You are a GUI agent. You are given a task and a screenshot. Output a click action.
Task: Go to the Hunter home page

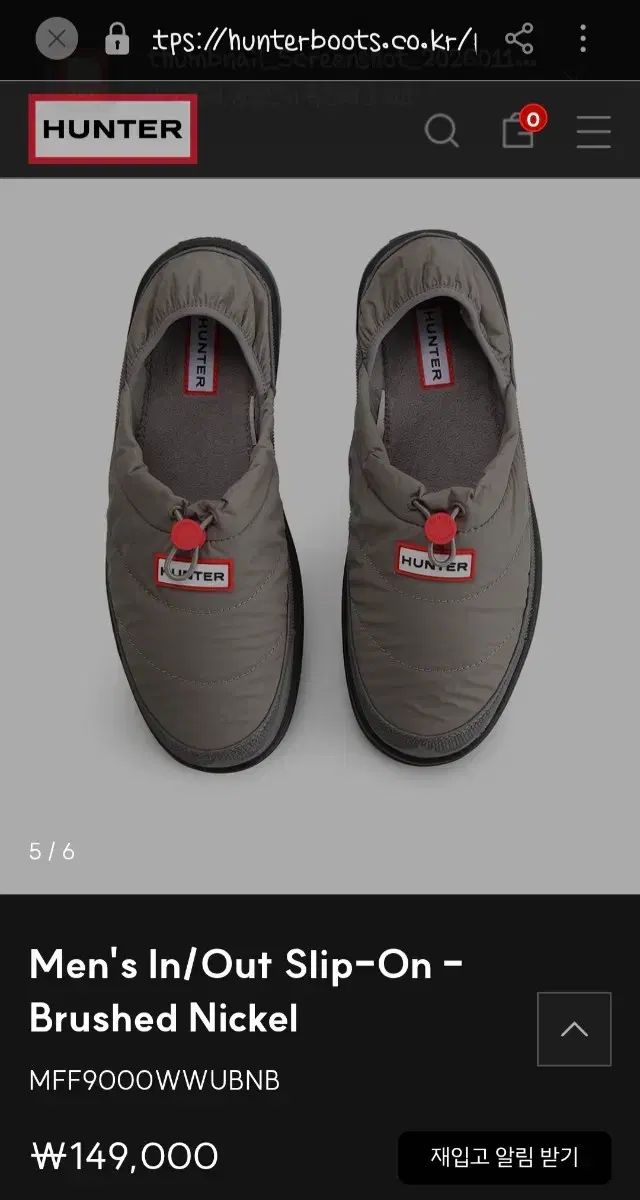tap(113, 129)
